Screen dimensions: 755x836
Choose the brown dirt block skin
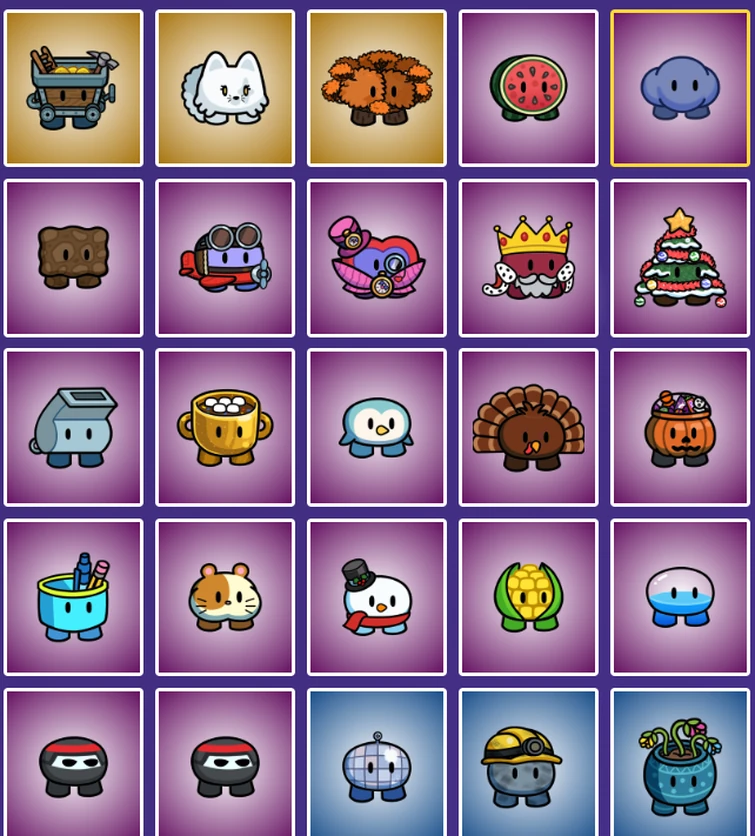[x=73, y=258]
